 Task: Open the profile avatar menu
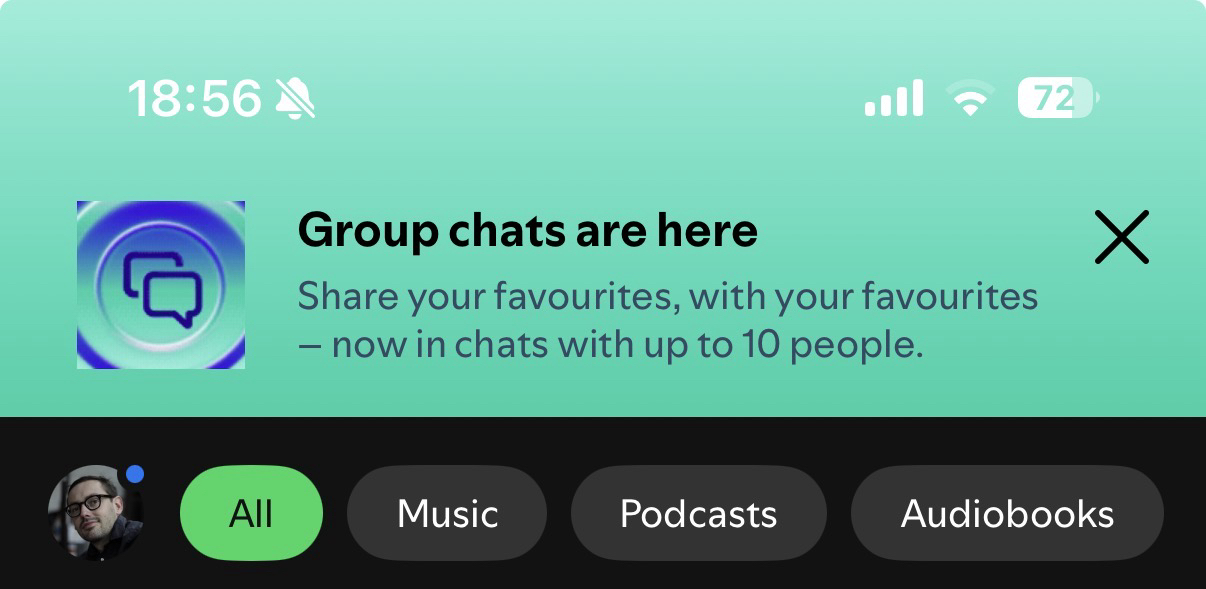coord(94,512)
